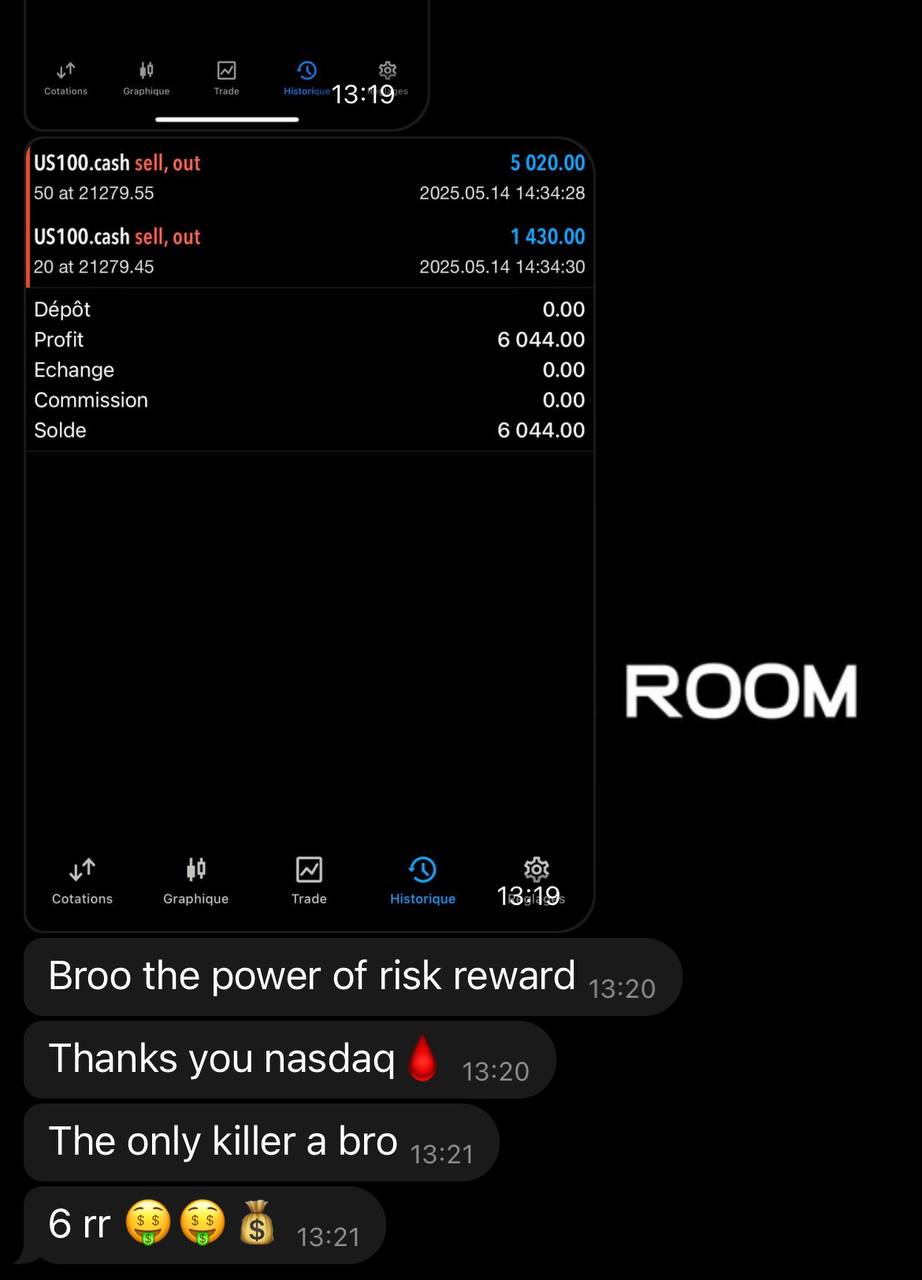
Task: Open the trade history image showing 6 044.00 profit
Action: click(309, 535)
